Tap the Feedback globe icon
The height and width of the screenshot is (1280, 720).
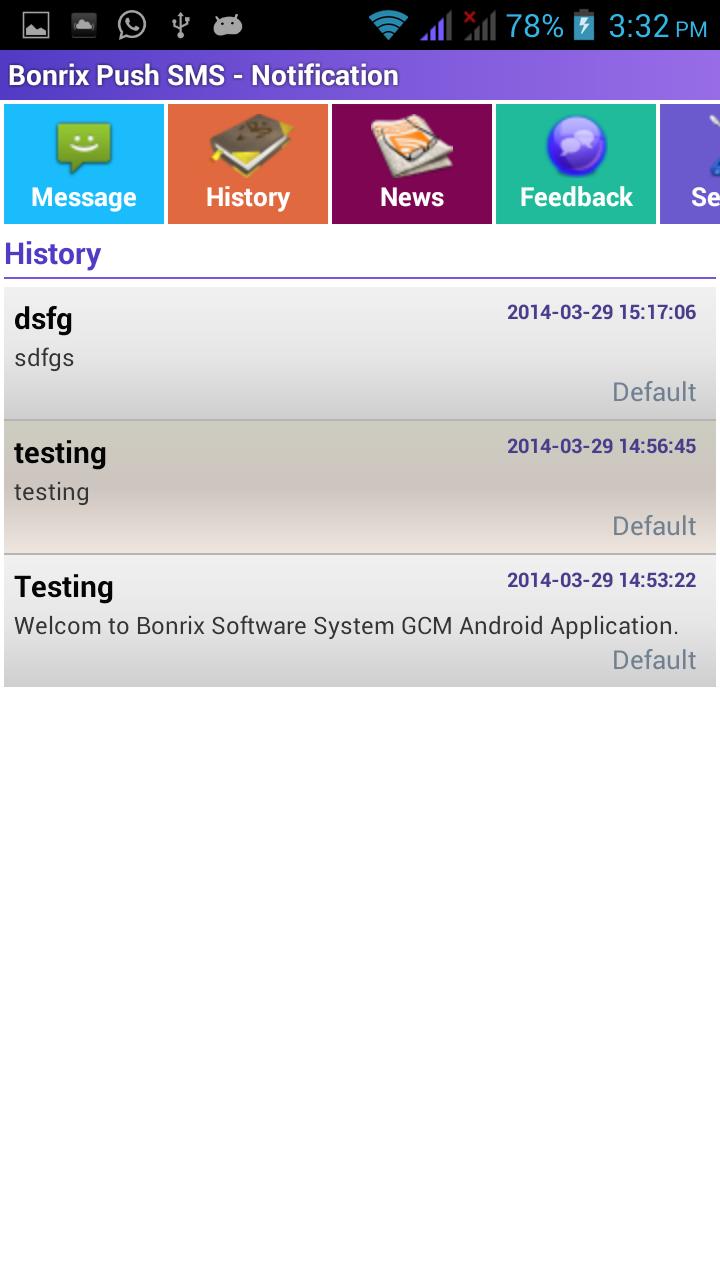575,145
